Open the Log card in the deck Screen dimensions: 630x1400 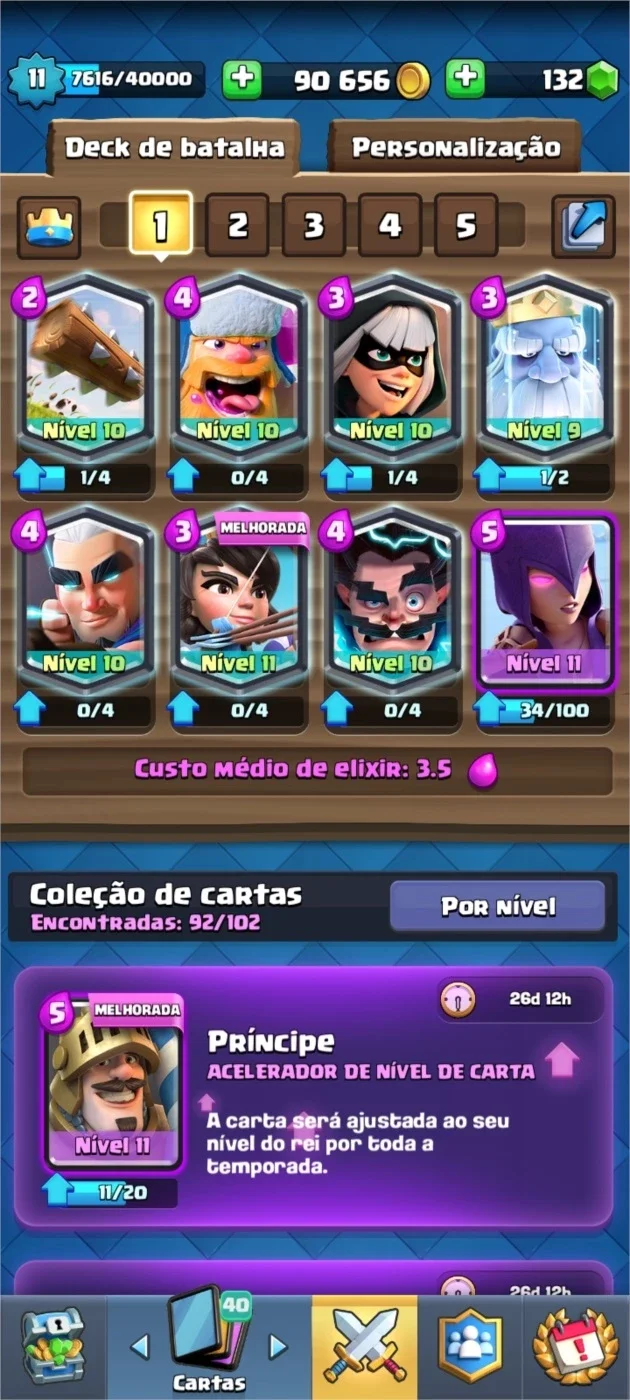coord(85,372)
